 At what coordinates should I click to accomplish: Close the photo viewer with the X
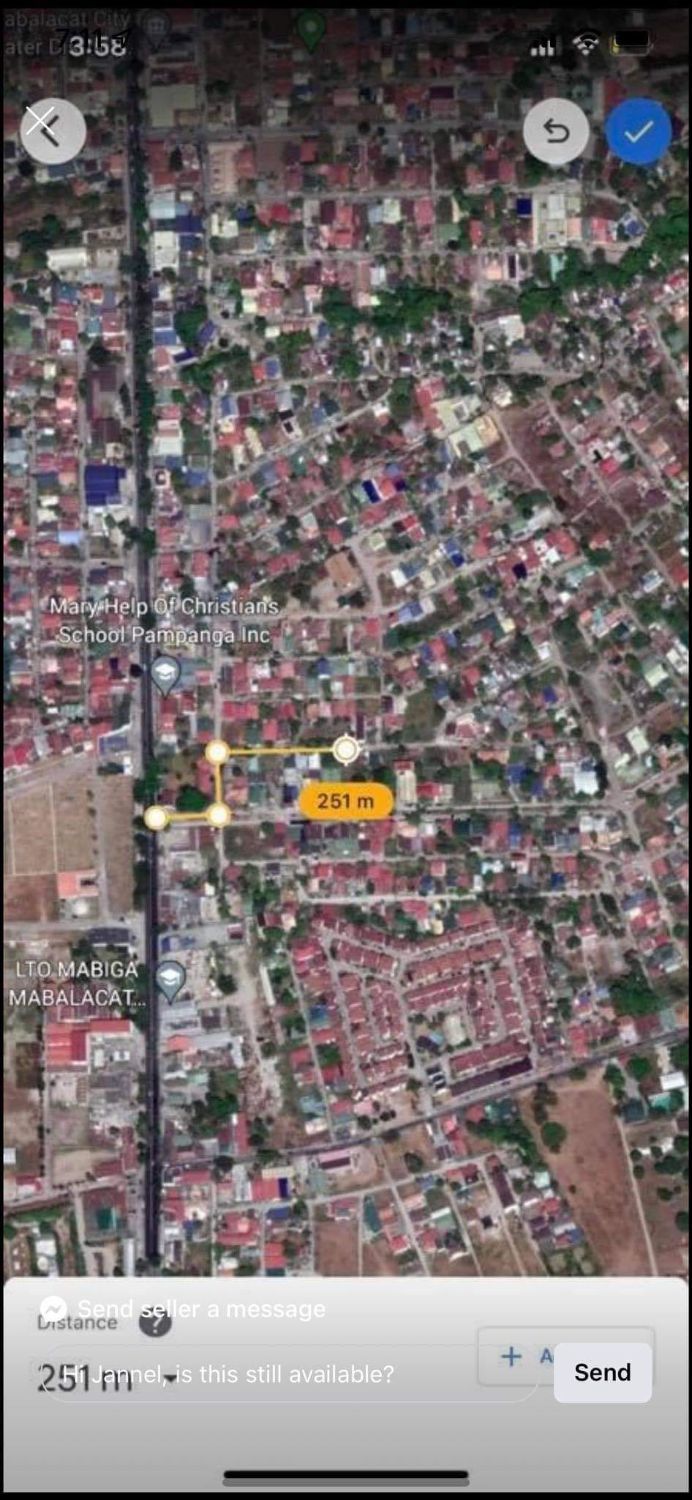(41, 122)
